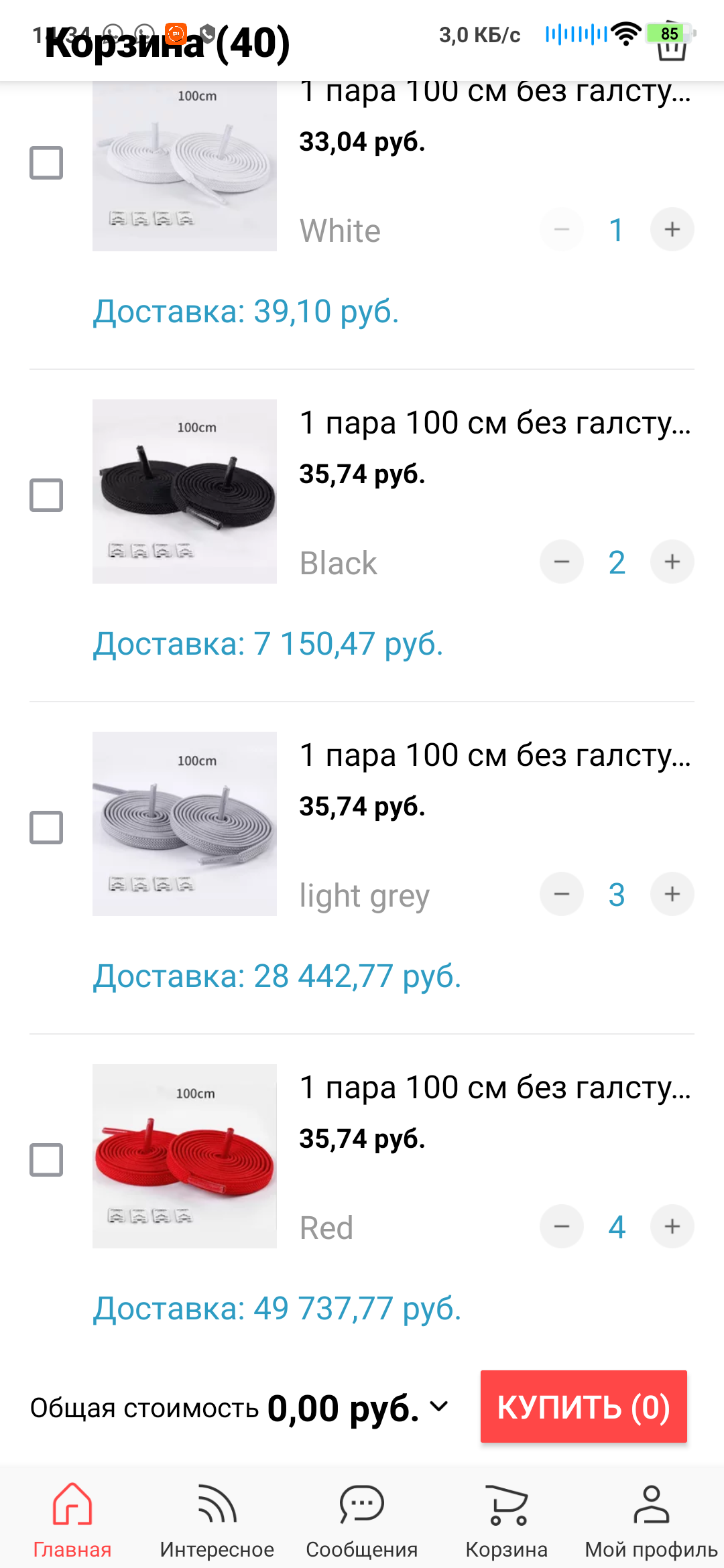Increase quantity of Black laces
Image resolution: width=724 pixels, height=1568 pixels.
[x=672, y=562]
